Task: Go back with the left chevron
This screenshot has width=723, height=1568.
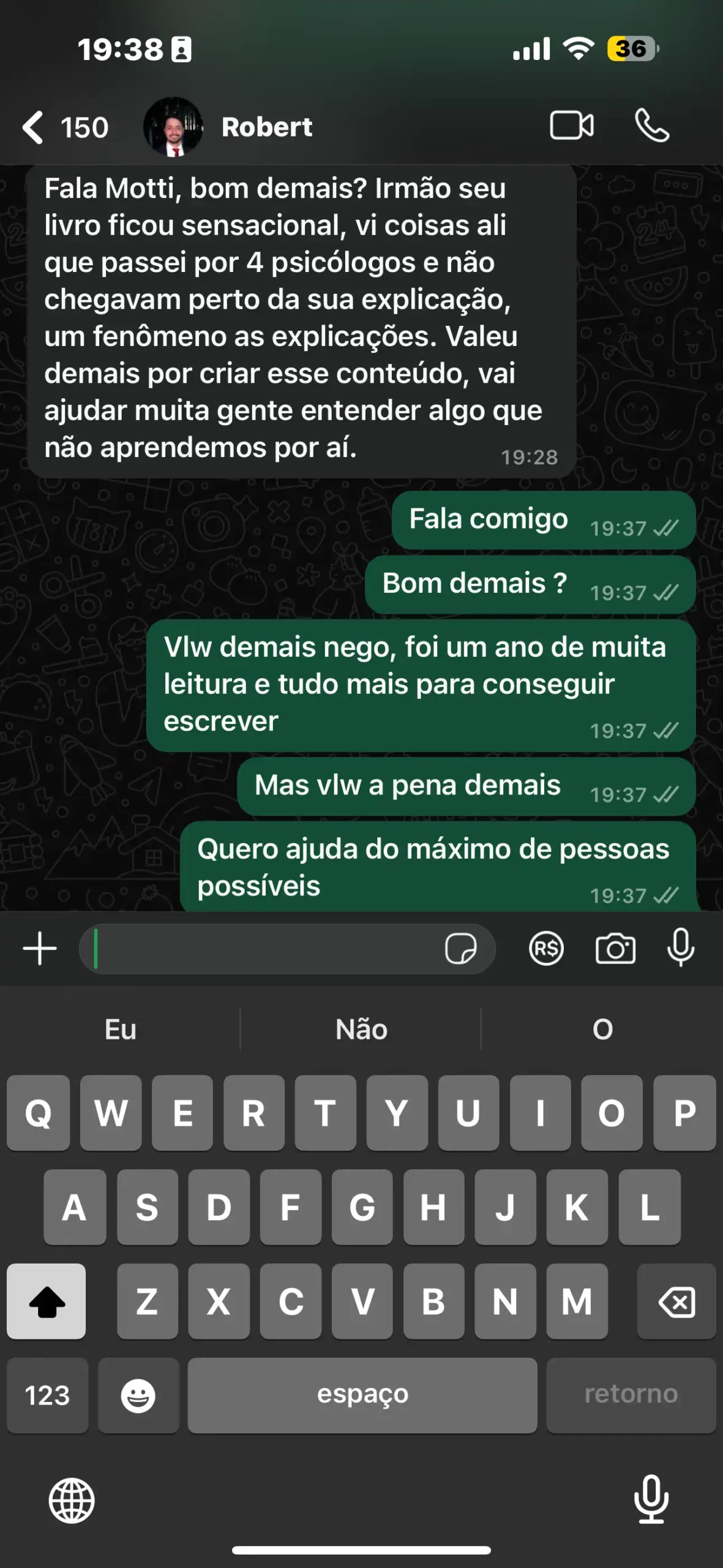Action: point(31,127)
